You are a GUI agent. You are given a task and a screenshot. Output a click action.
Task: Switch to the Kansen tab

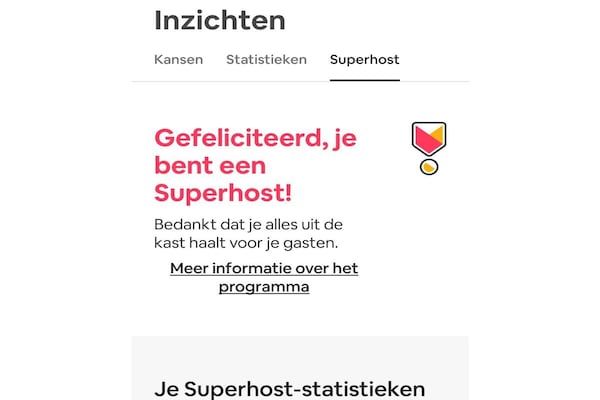coord(178,60)
